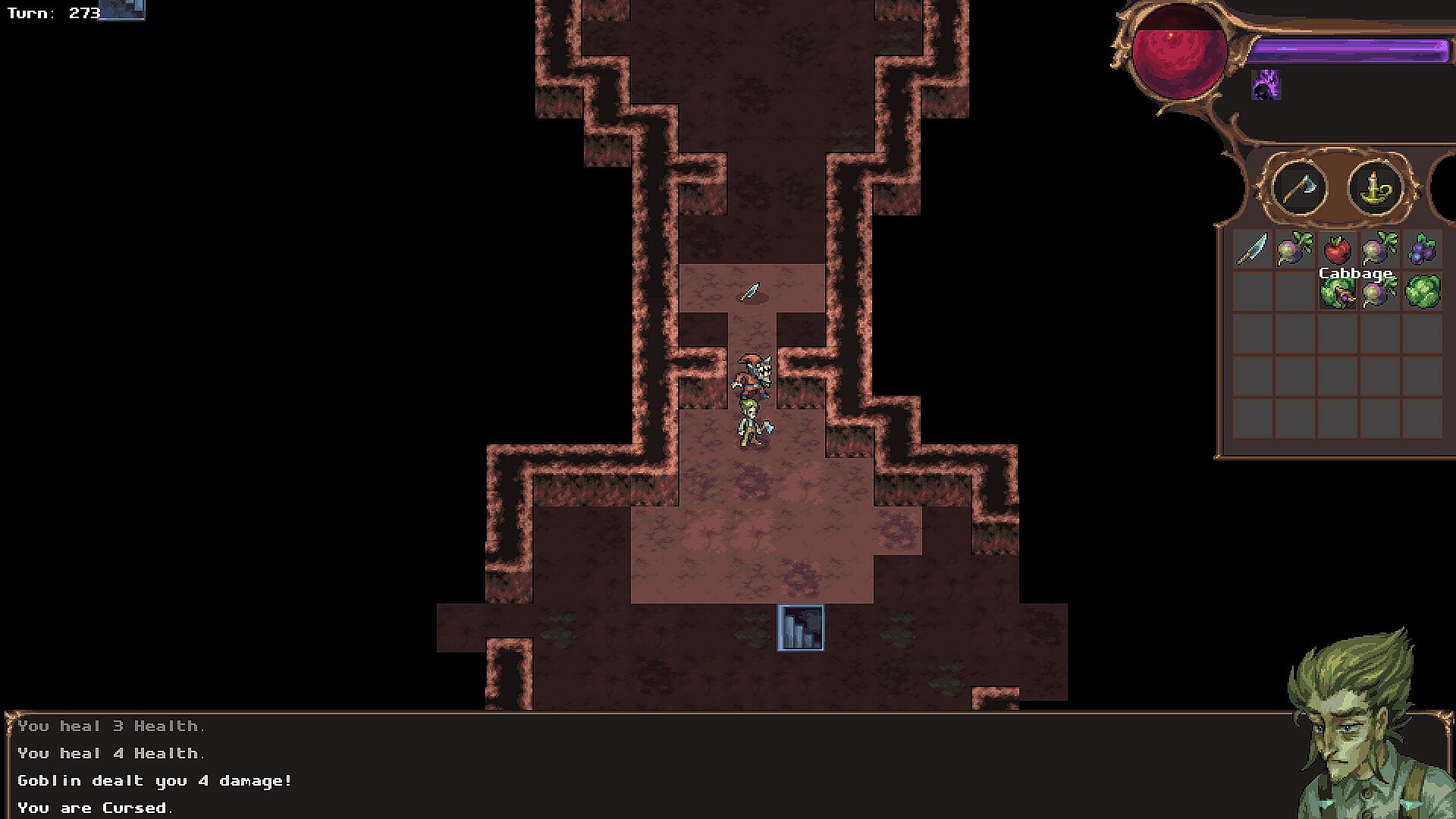Select the equipped candle slot
This screenshot has width=1456, height=819.
pos(1375,187)
